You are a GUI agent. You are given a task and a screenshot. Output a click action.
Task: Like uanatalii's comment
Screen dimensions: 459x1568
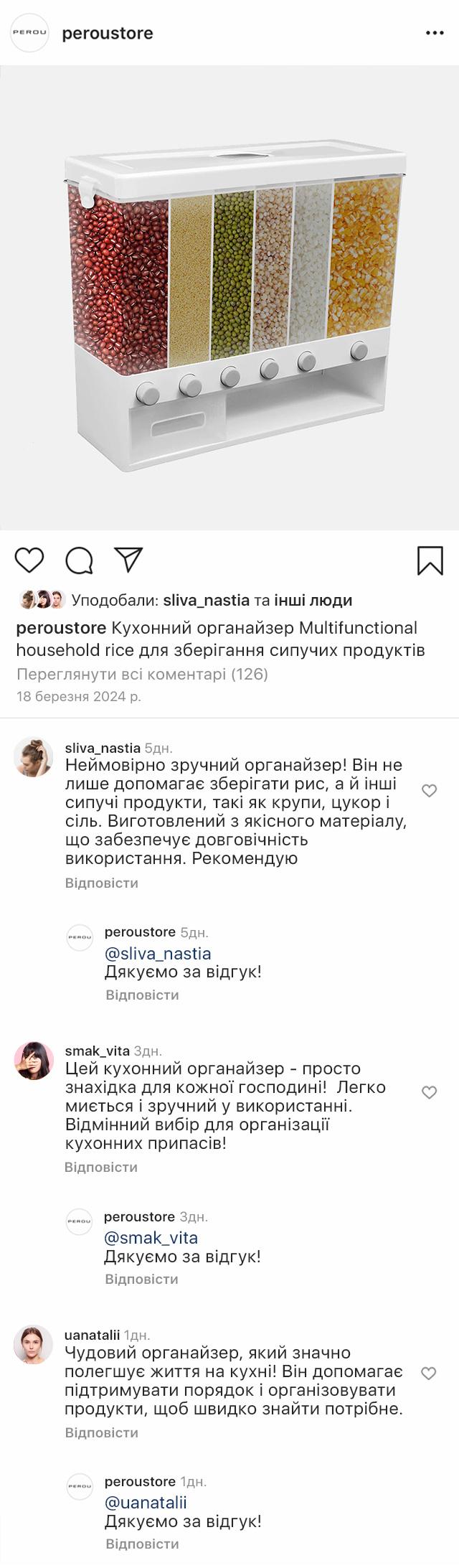[428, 1374]
